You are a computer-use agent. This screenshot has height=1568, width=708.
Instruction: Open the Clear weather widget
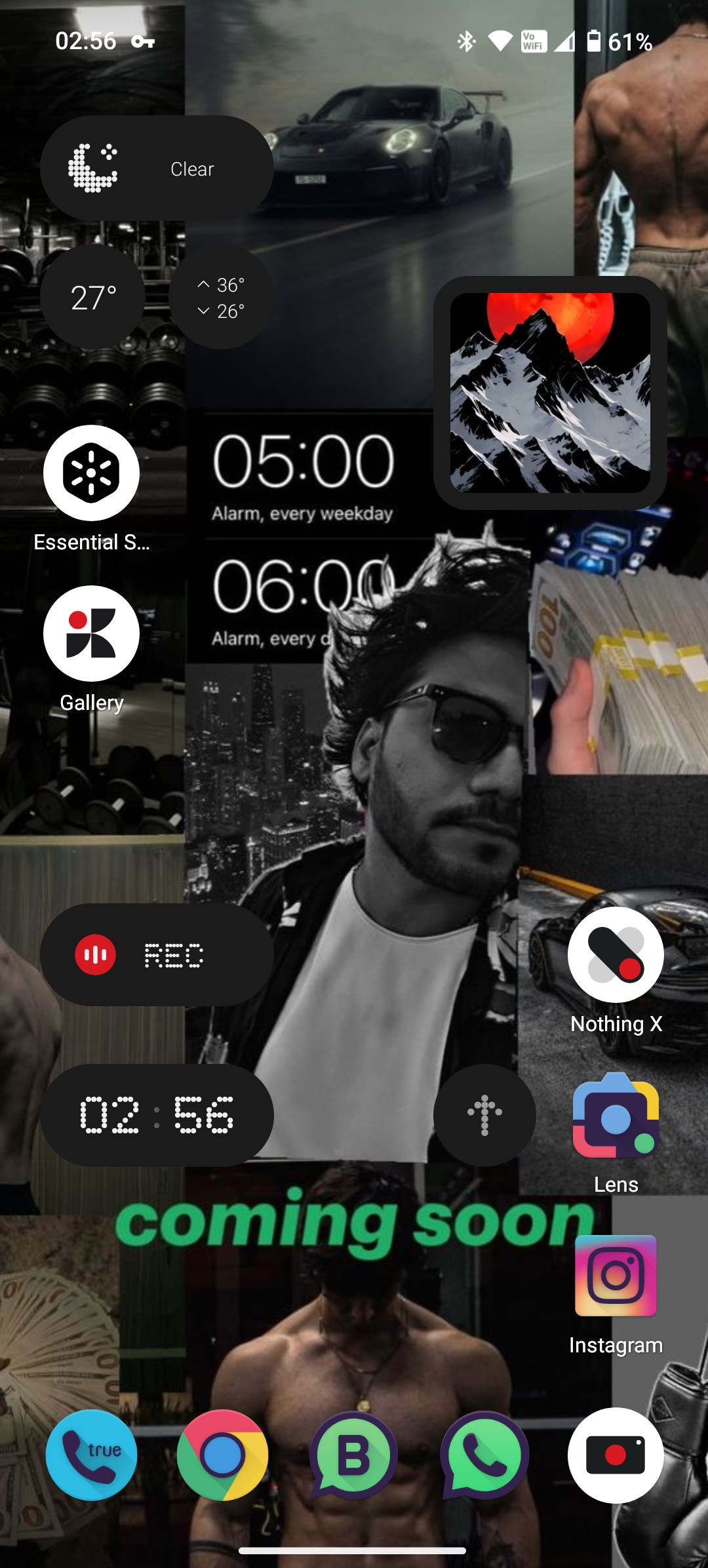(x=157, y=168)
